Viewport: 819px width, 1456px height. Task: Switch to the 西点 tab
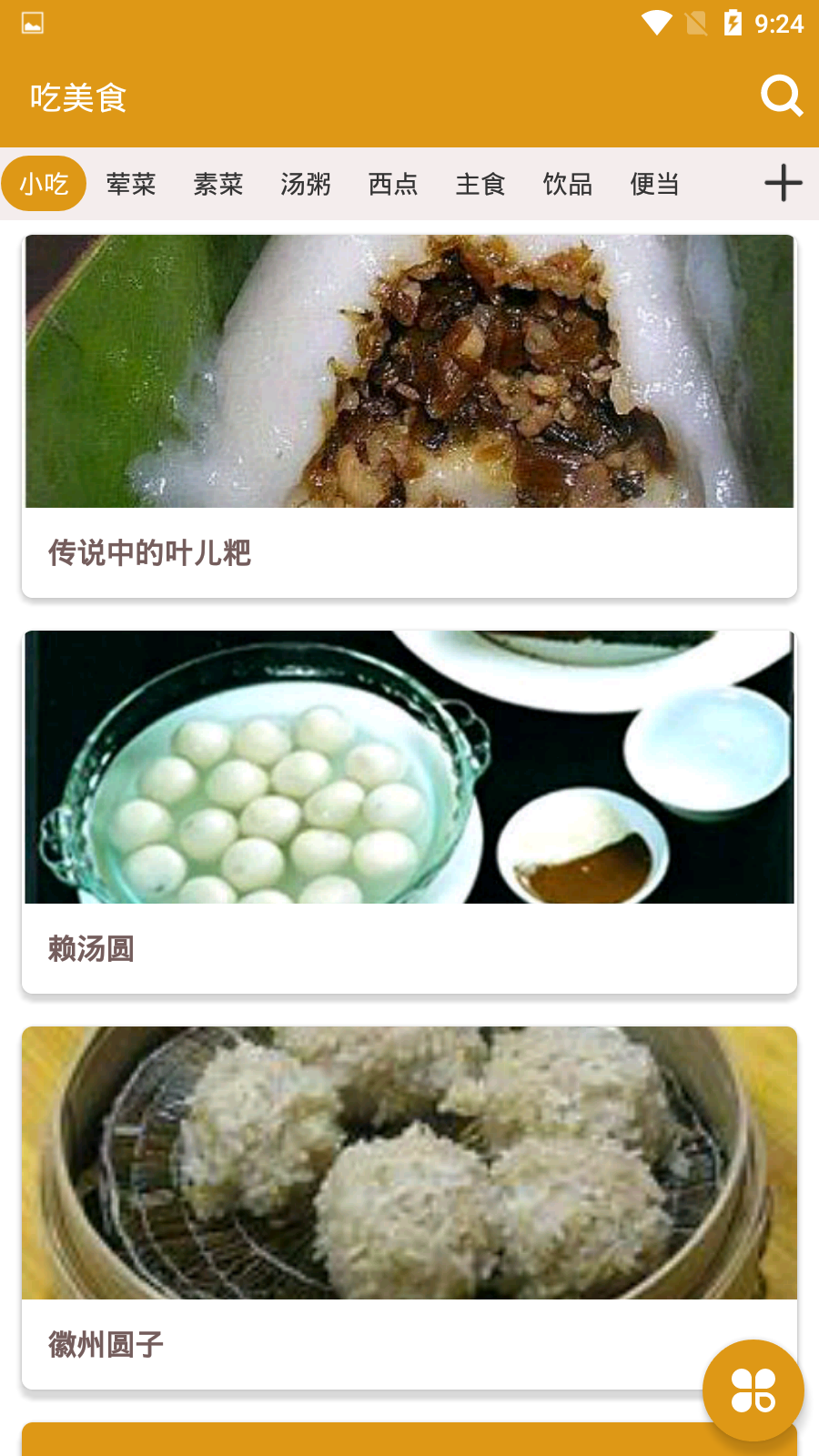click(392, 183)
